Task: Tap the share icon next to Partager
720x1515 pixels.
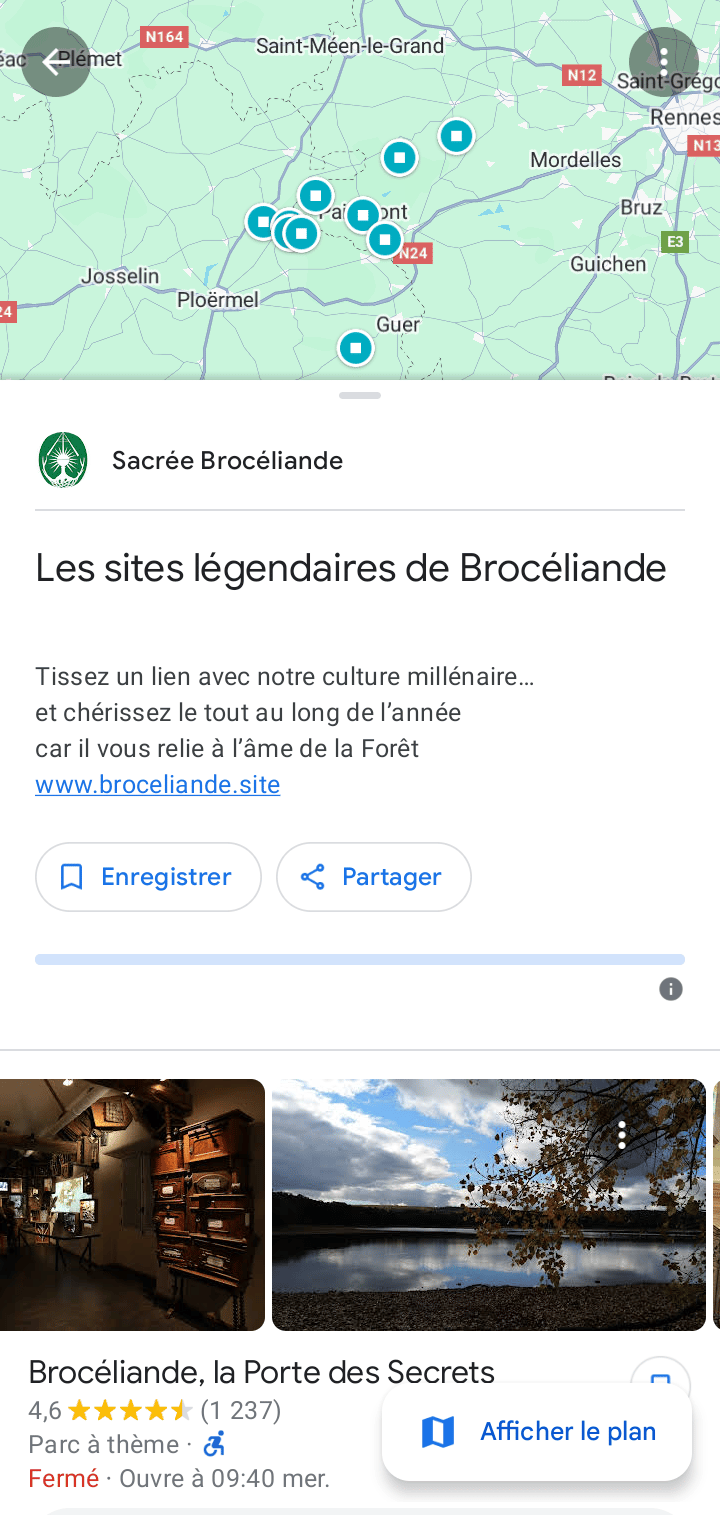Action: point(312,877)
